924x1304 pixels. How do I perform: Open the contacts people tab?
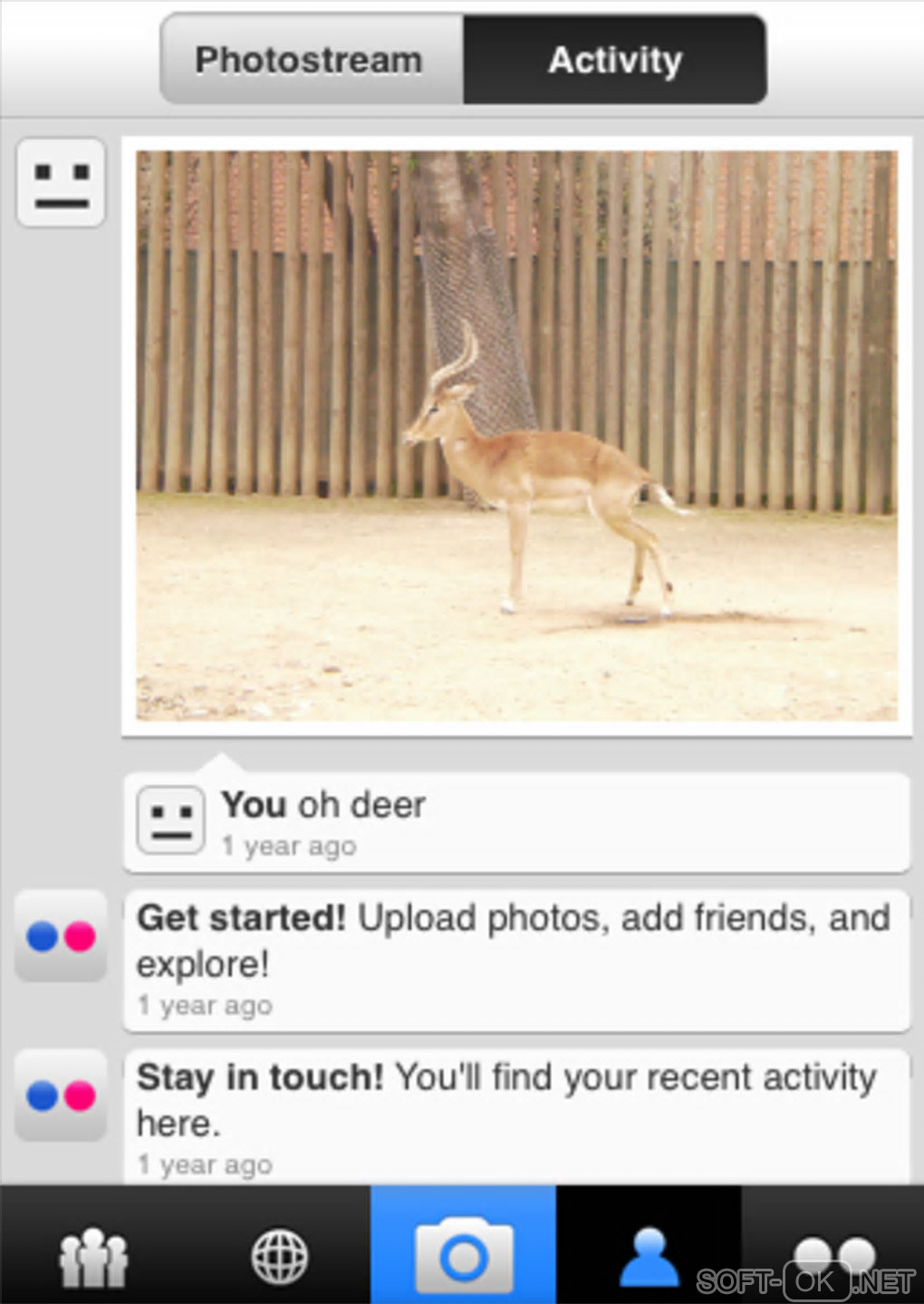(x=93, y=1256)
